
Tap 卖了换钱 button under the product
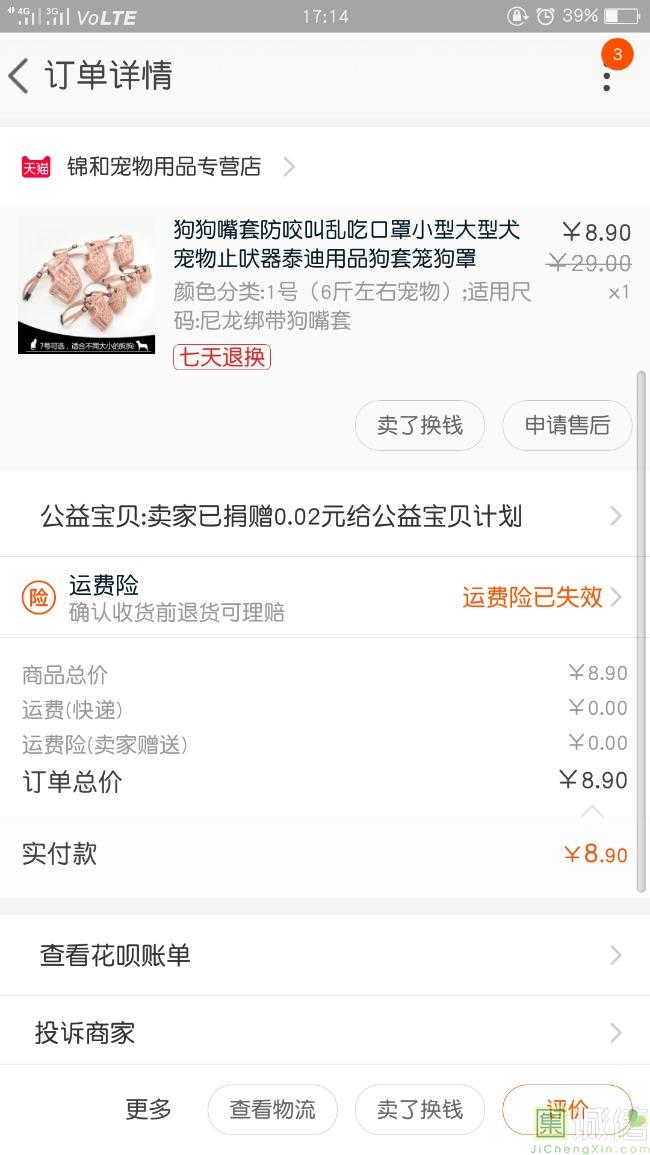(x=420, y=425)
